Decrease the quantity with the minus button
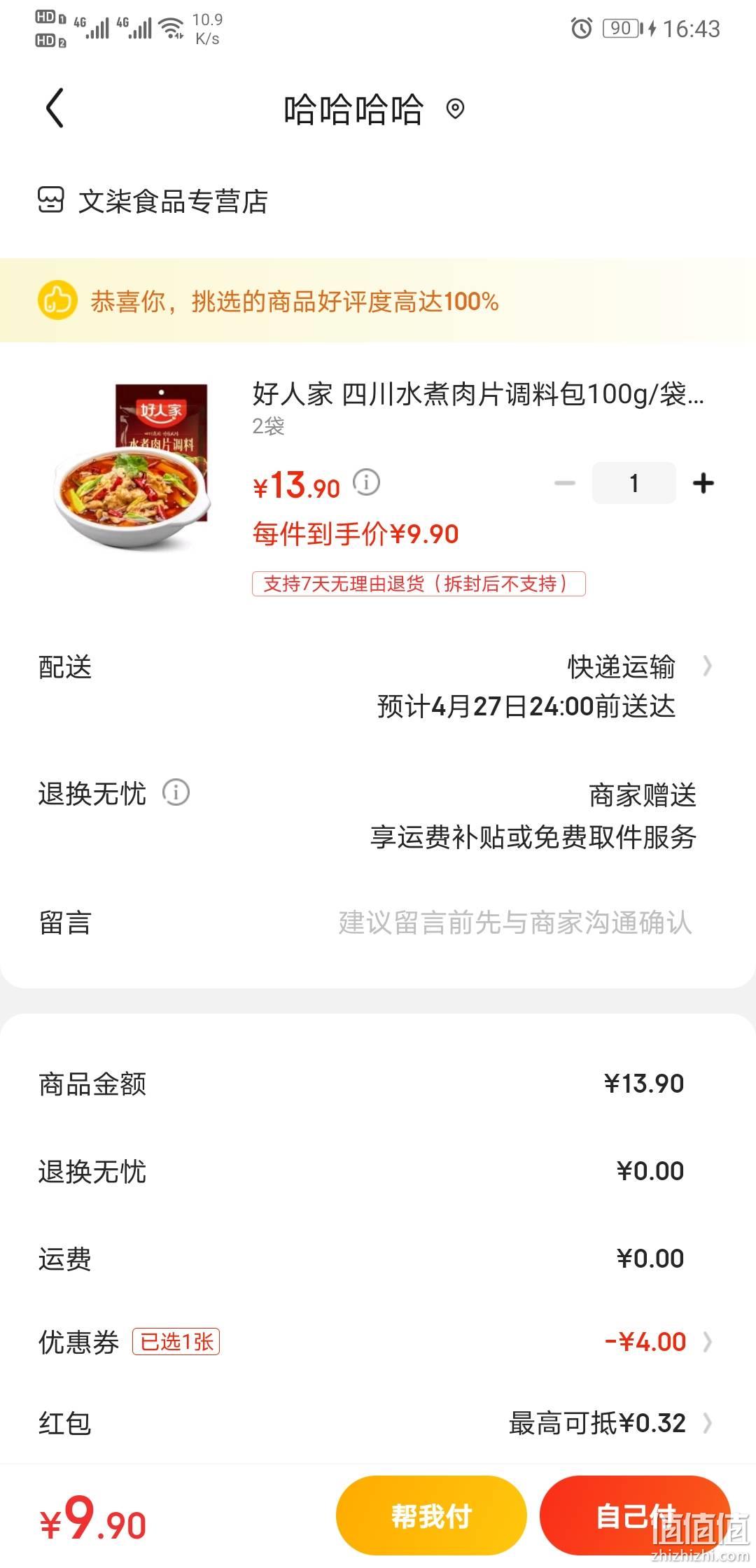This screenshot has width=756, height=1568. (564, 483)
